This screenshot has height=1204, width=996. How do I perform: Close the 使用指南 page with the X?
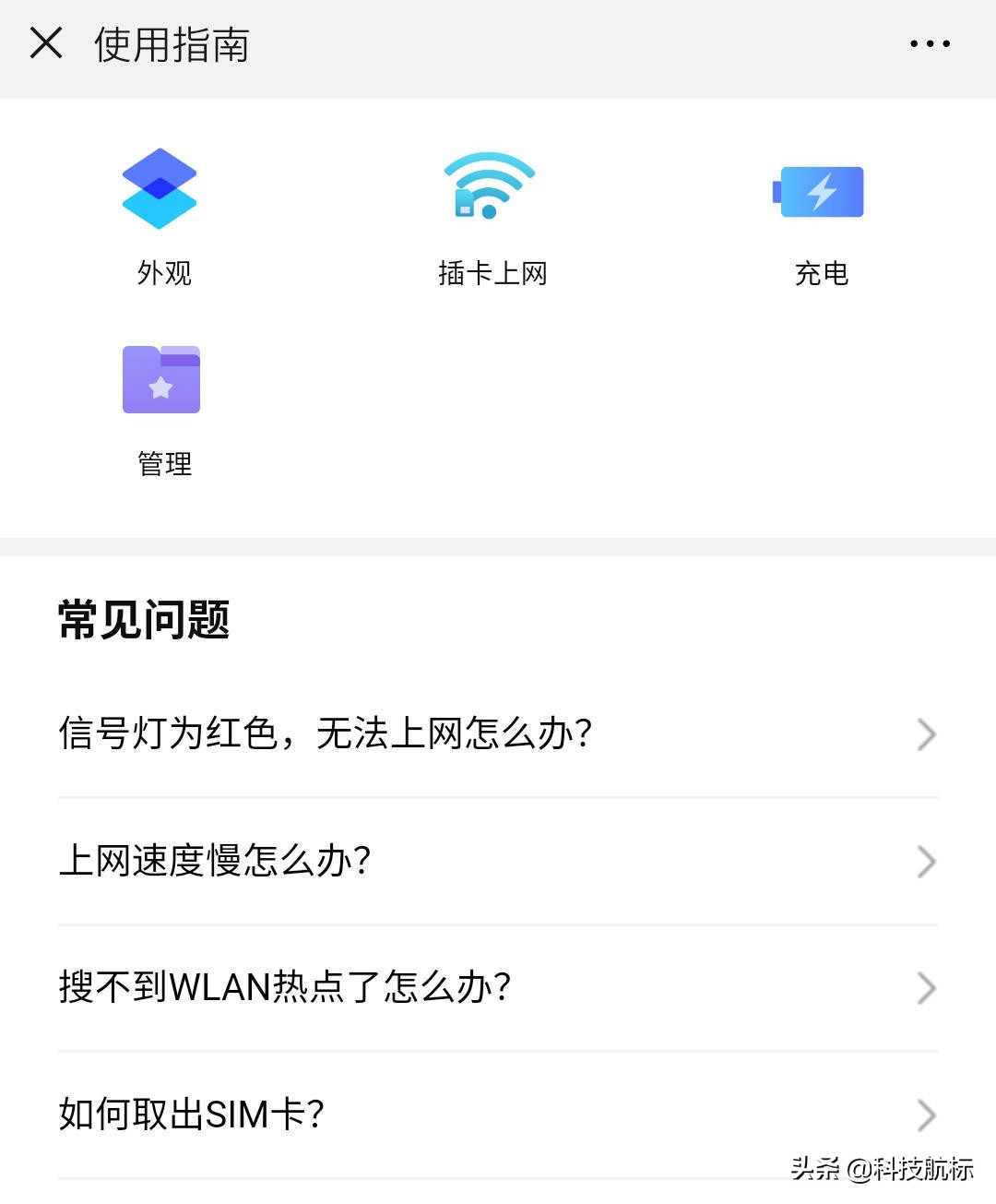pos(44,42)
